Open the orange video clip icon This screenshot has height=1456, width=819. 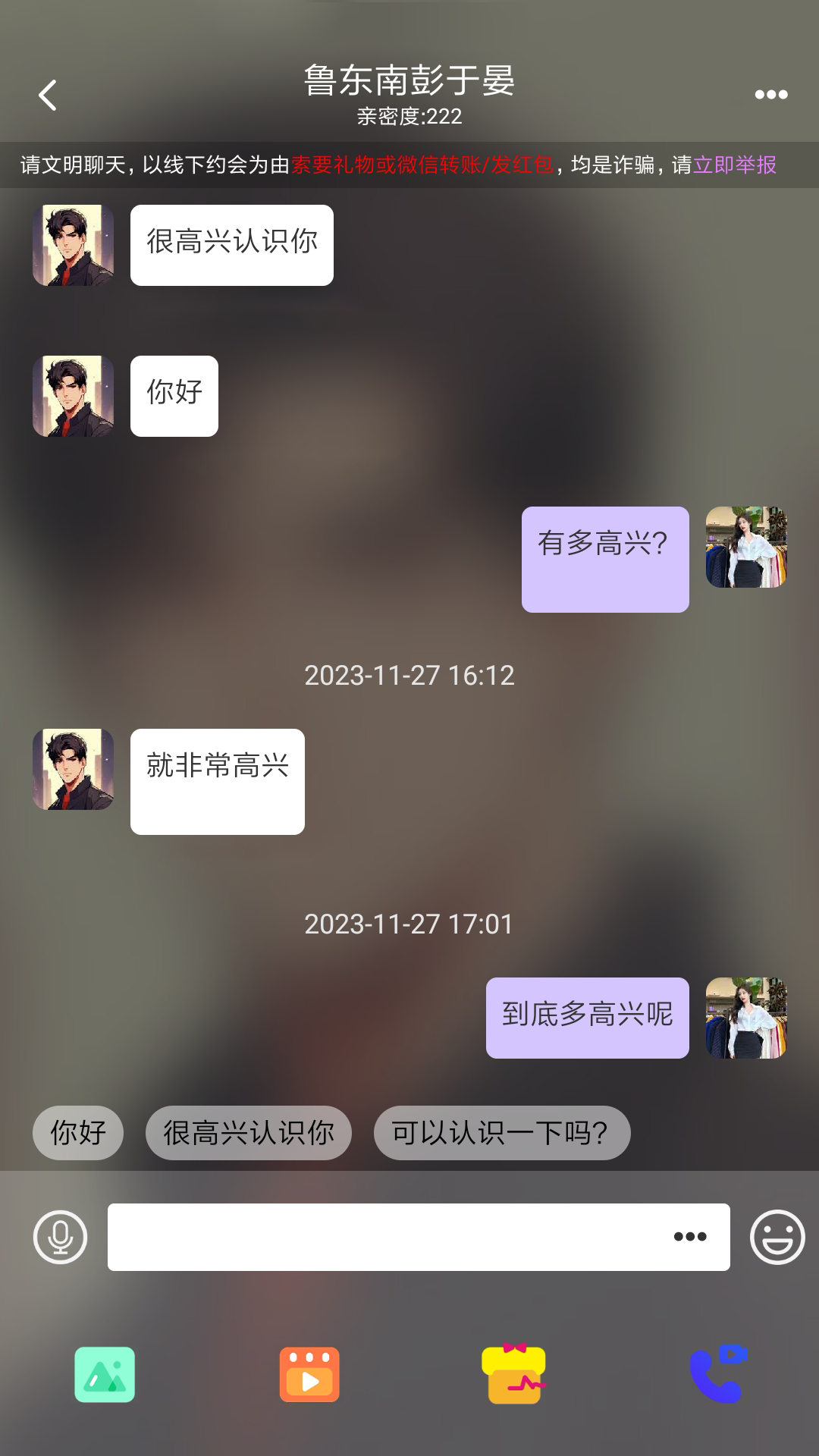click(309, 1375)
